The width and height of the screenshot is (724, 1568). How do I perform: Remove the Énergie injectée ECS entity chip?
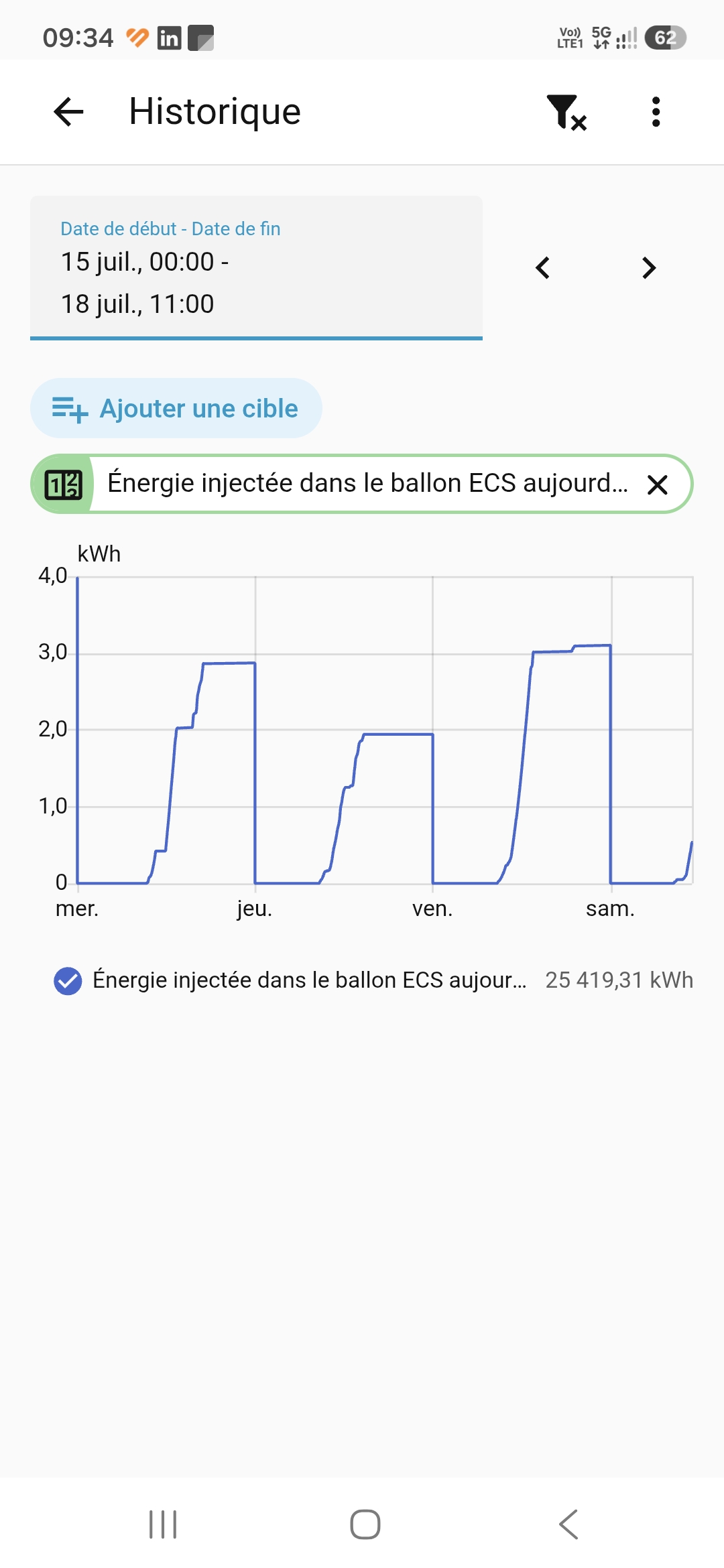[x=658, y=484]
